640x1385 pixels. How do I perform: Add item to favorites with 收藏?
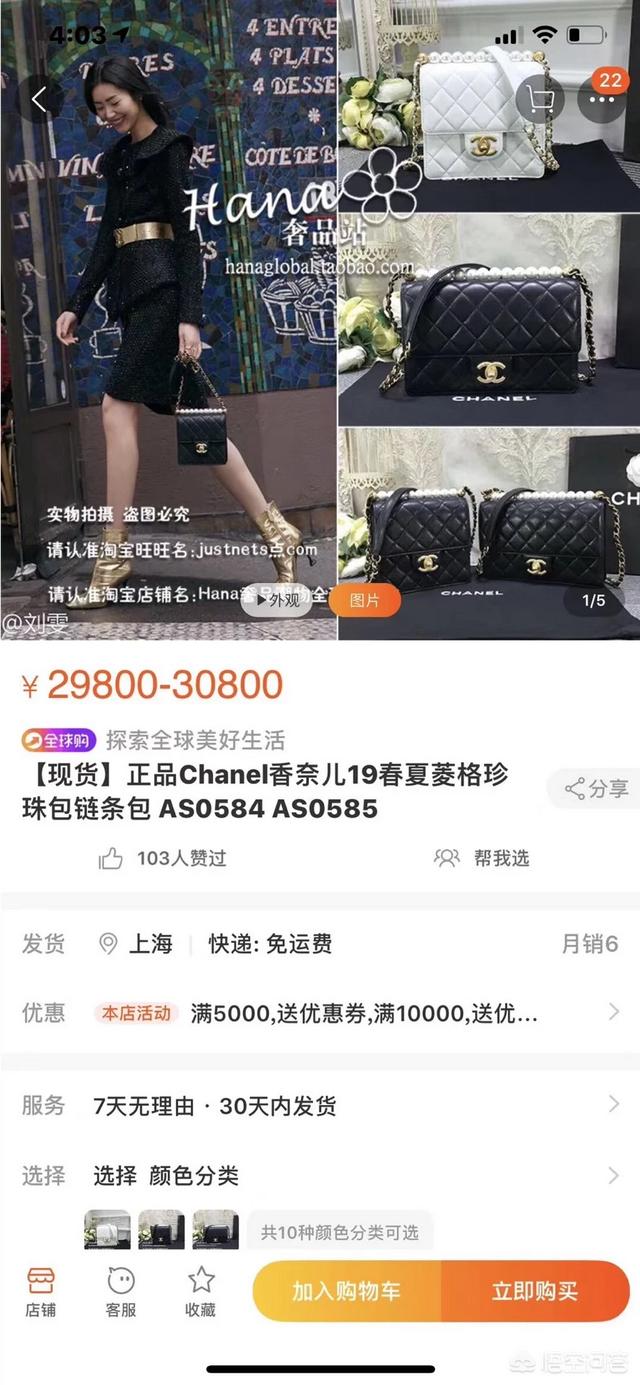point(201,1292)
